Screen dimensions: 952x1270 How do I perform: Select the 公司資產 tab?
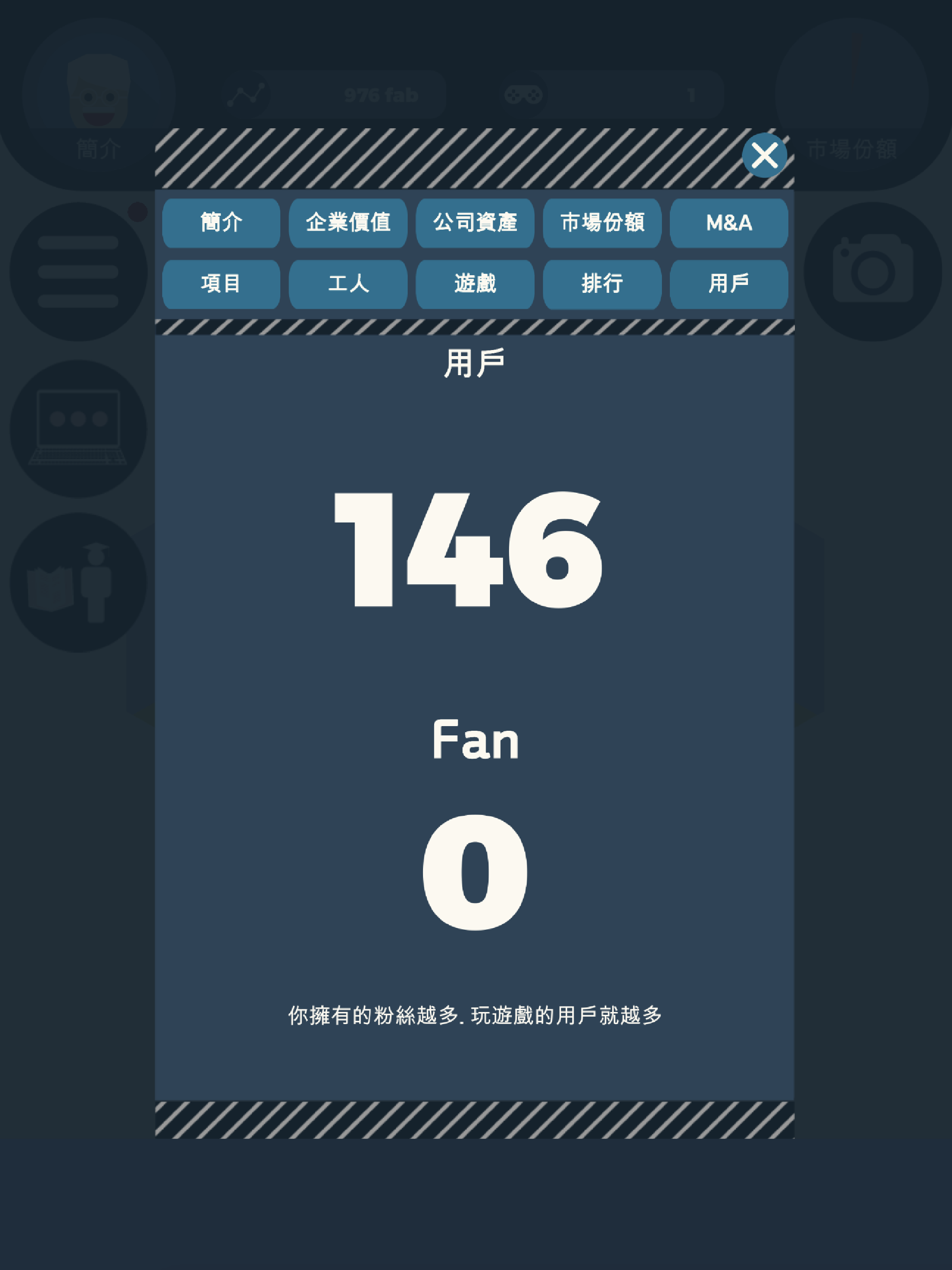[475, 223]
